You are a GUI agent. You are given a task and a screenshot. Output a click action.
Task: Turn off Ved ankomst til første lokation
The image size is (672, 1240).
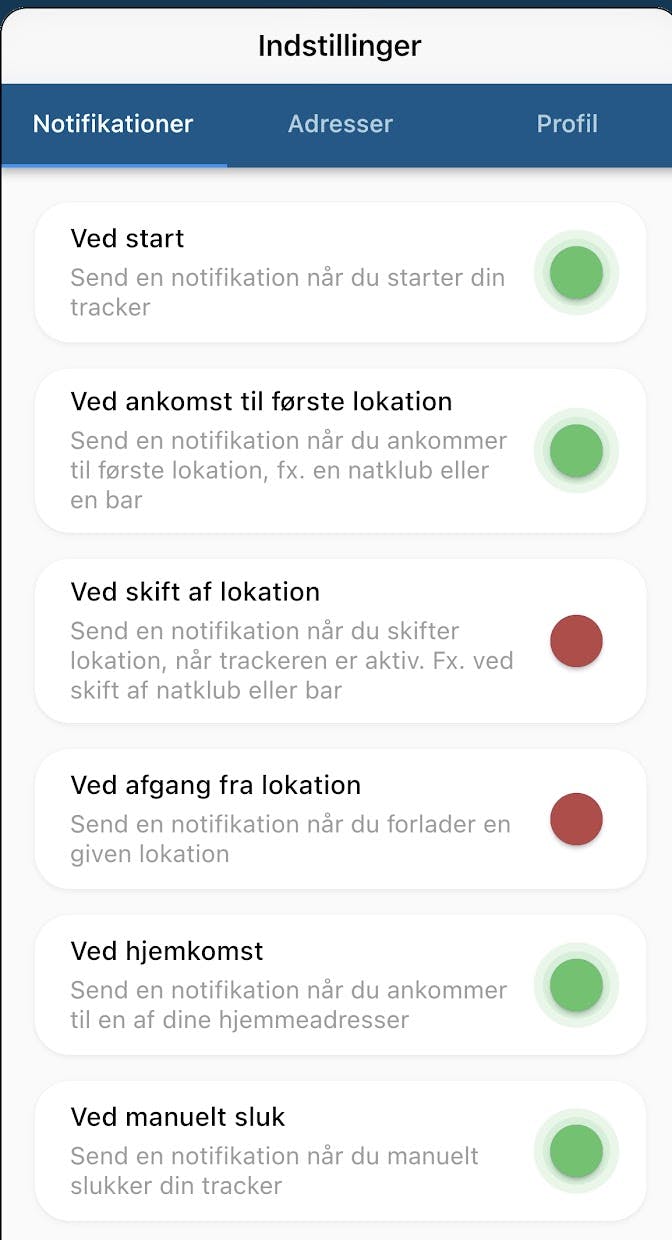click(x=576, y=451)
